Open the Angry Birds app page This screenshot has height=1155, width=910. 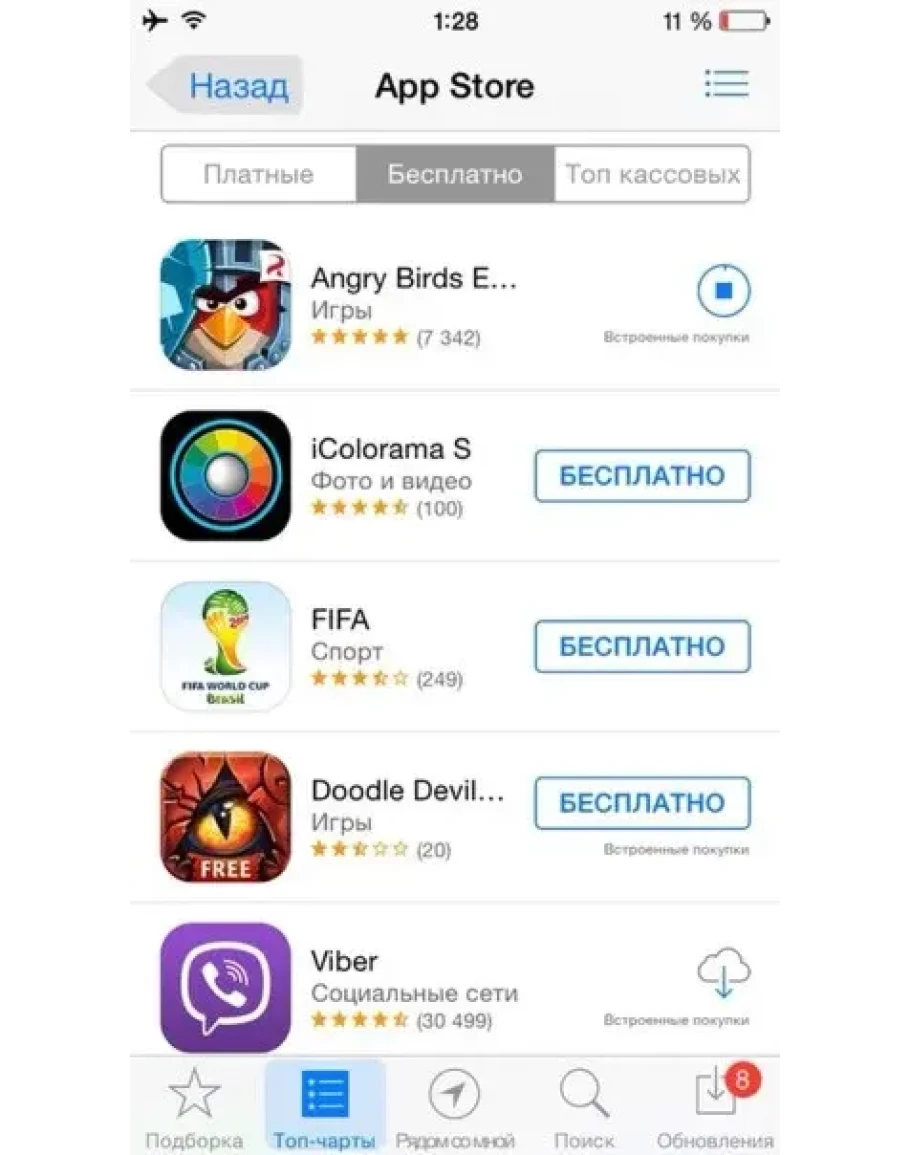coord(413,279)
